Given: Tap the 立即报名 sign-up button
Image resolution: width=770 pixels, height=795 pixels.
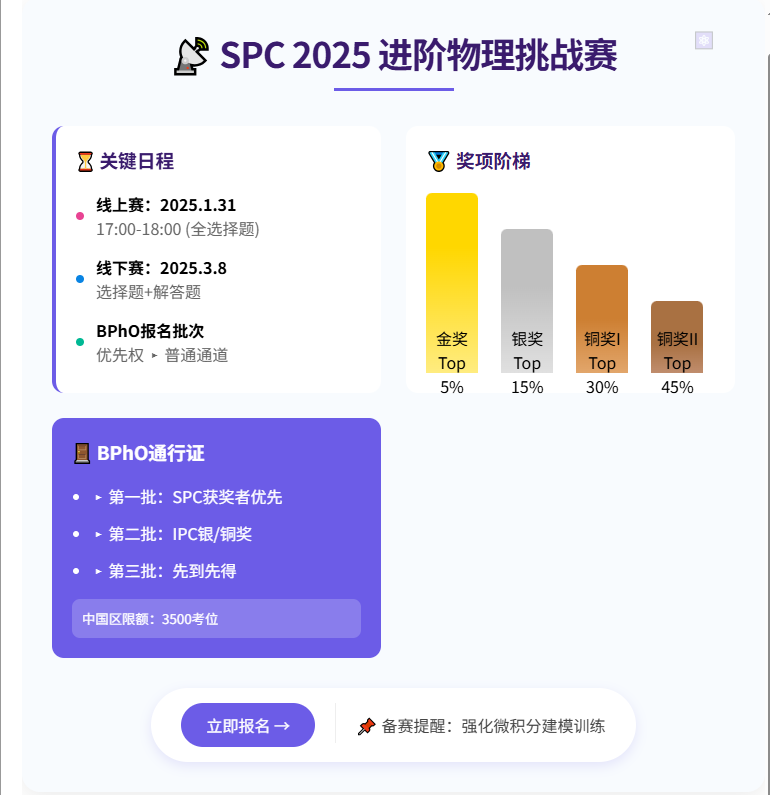Looking at the screenshot, I should (x=248, y=726).
